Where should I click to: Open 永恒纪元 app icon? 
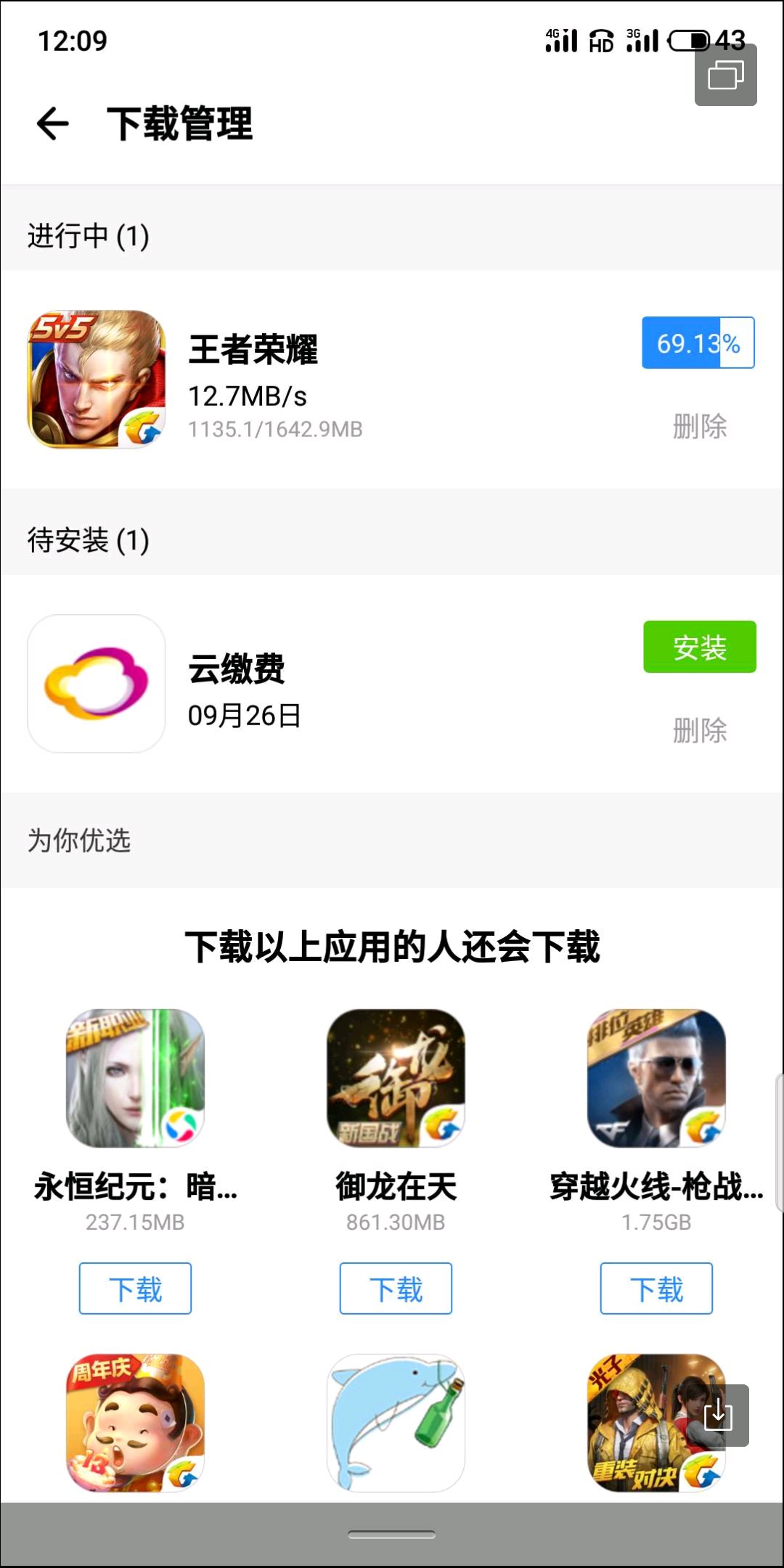tap(135, 1078)
